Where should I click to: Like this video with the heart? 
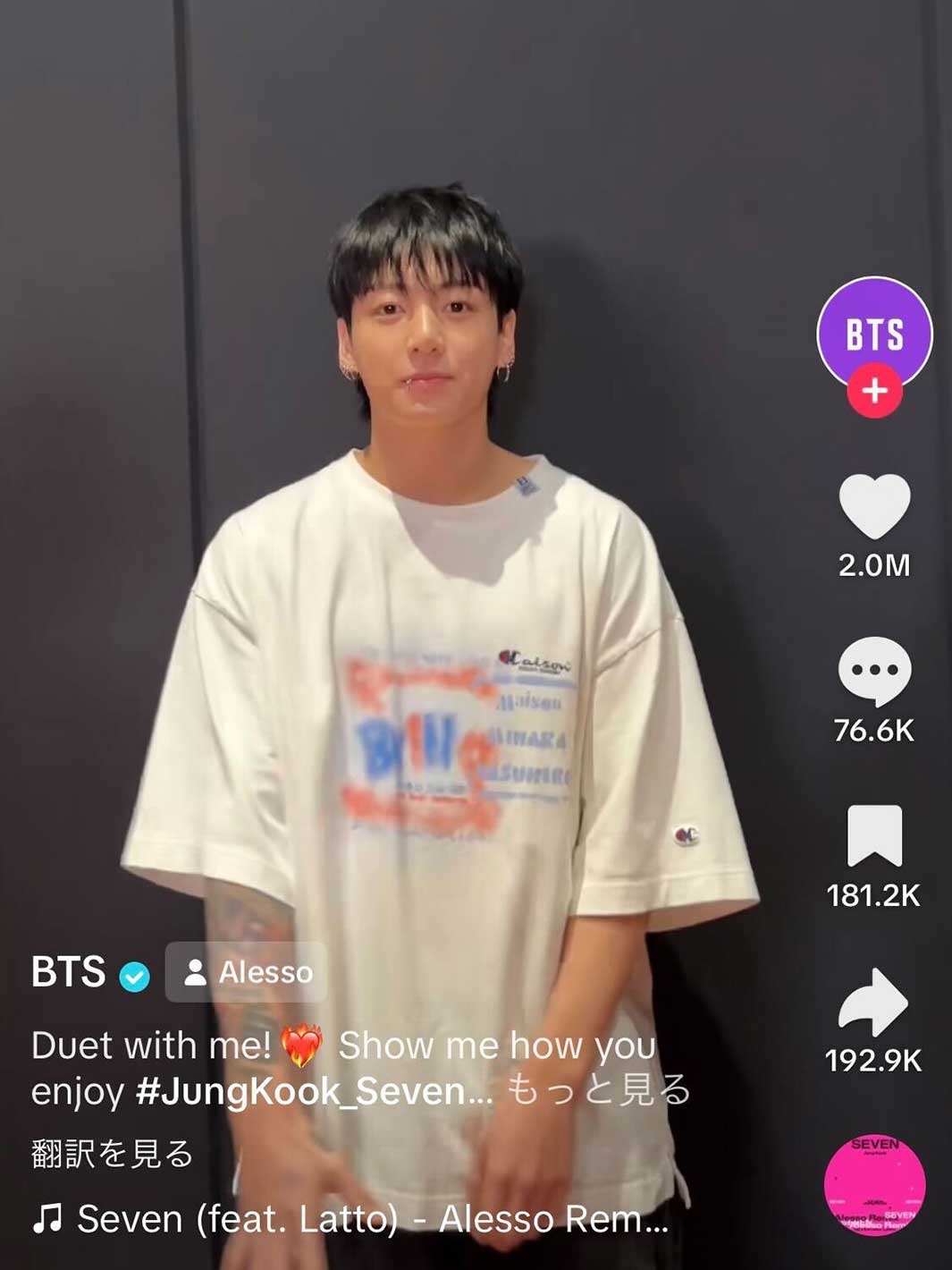(x=874, y=506)
